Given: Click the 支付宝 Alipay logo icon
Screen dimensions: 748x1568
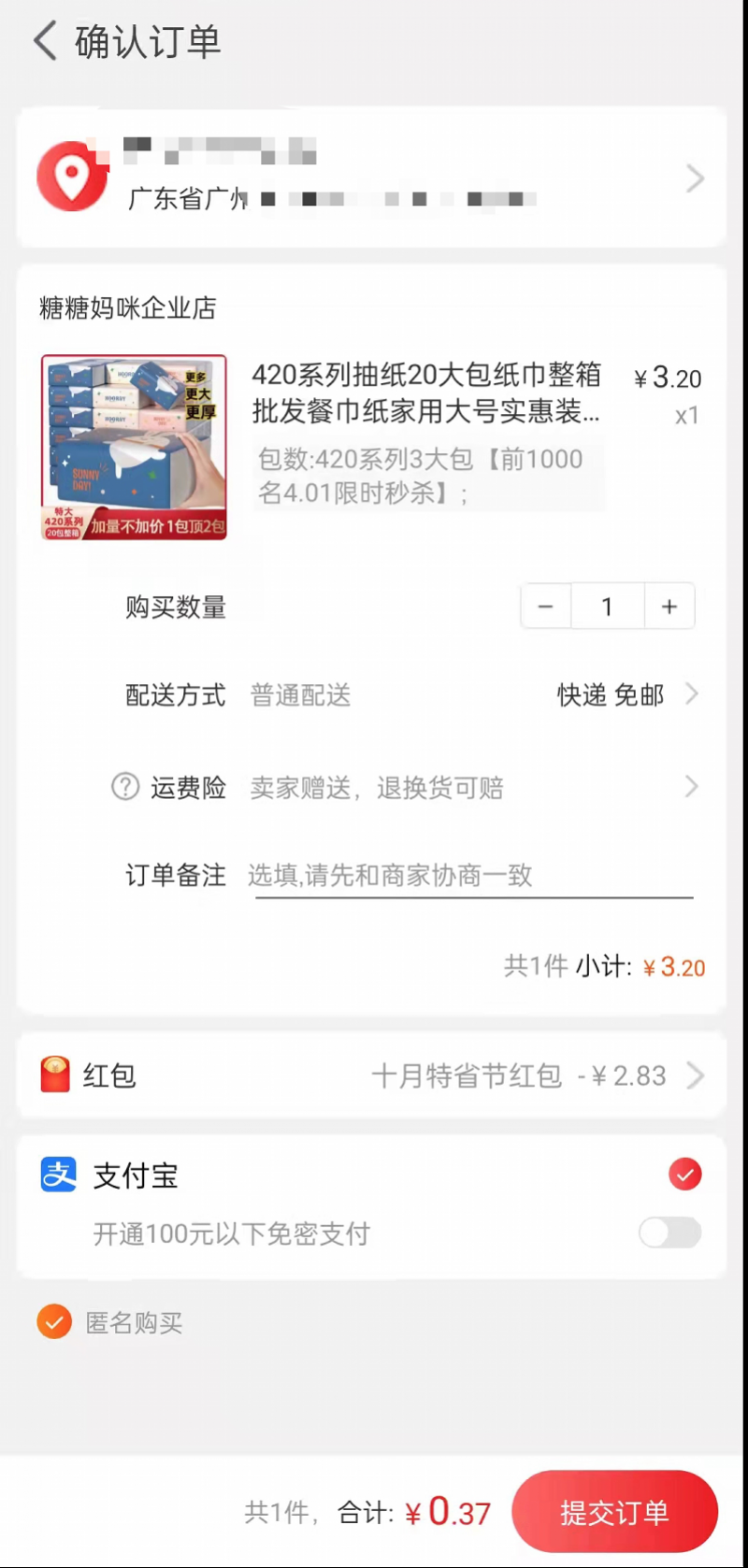Looking at the screenshot, I should click(57, 1175).
